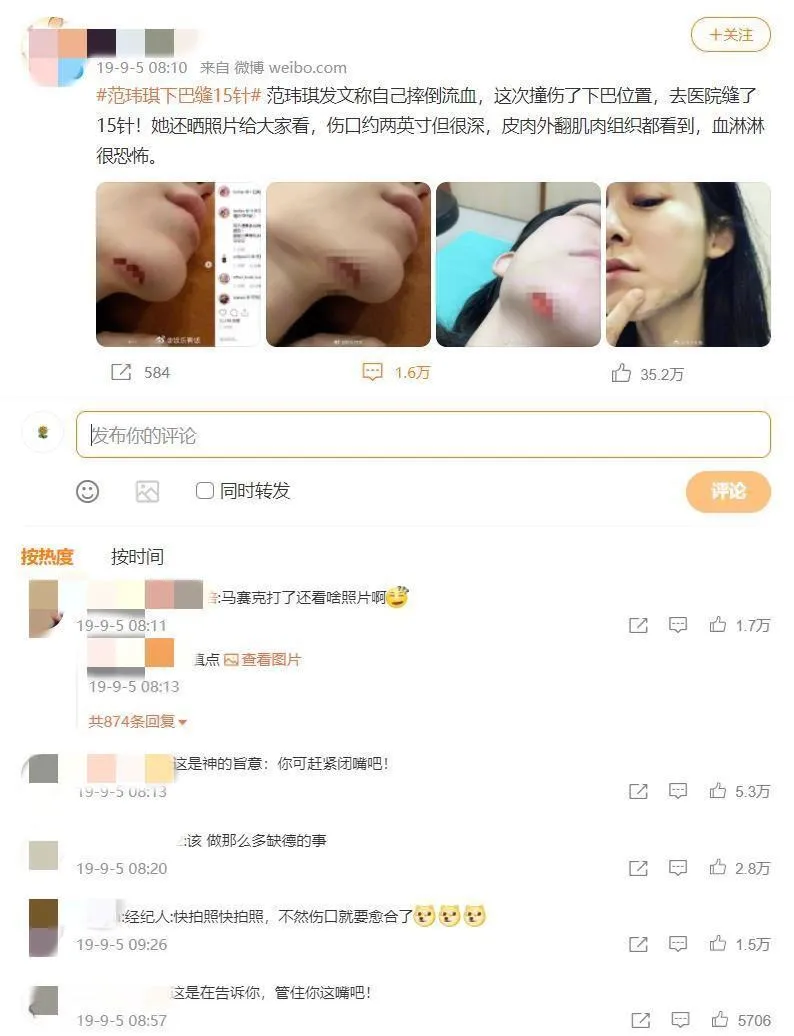Focus the 发布你的评论 comment field
794x1036 pixels.
point(423,435)
